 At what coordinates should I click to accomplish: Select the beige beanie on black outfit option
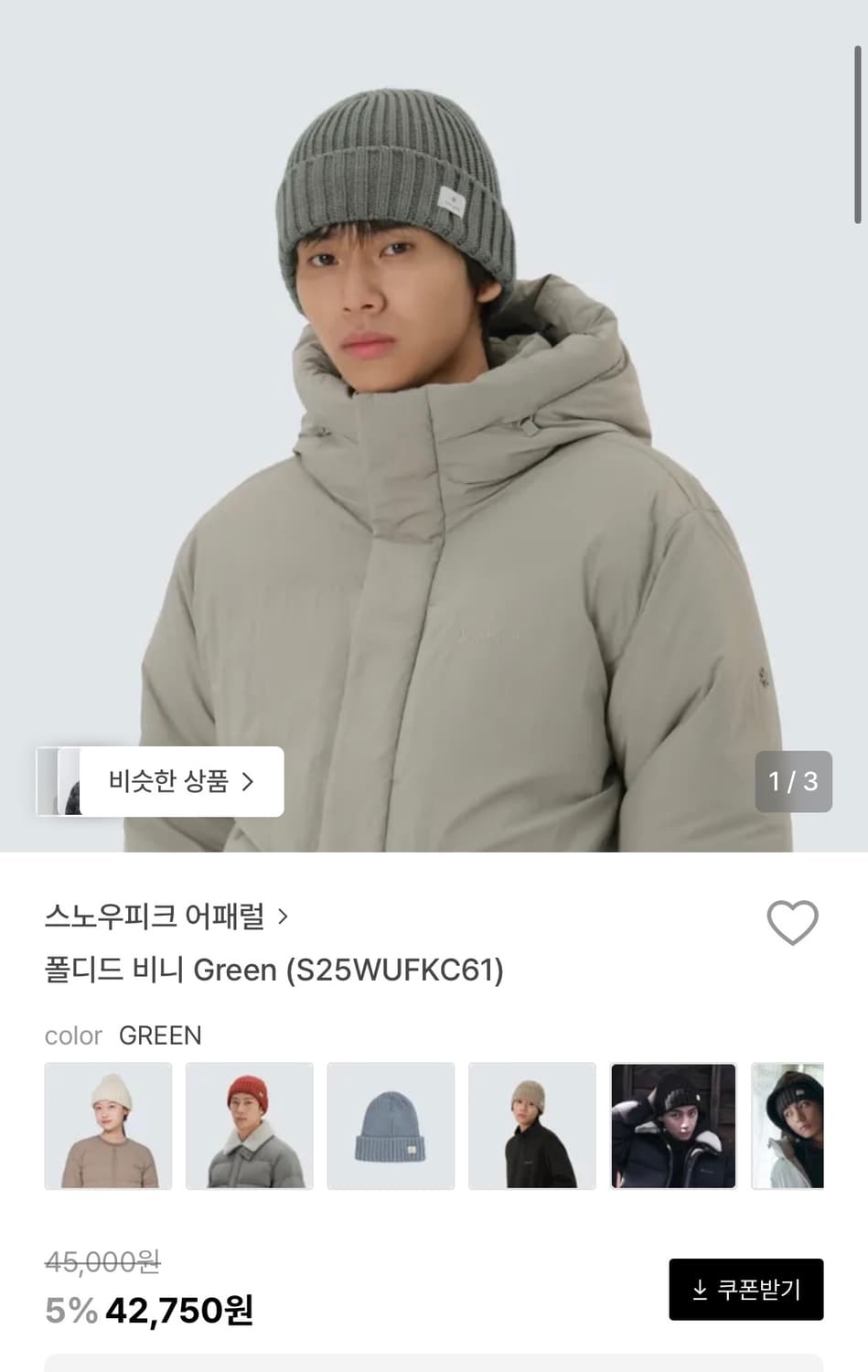[532, 1125]
